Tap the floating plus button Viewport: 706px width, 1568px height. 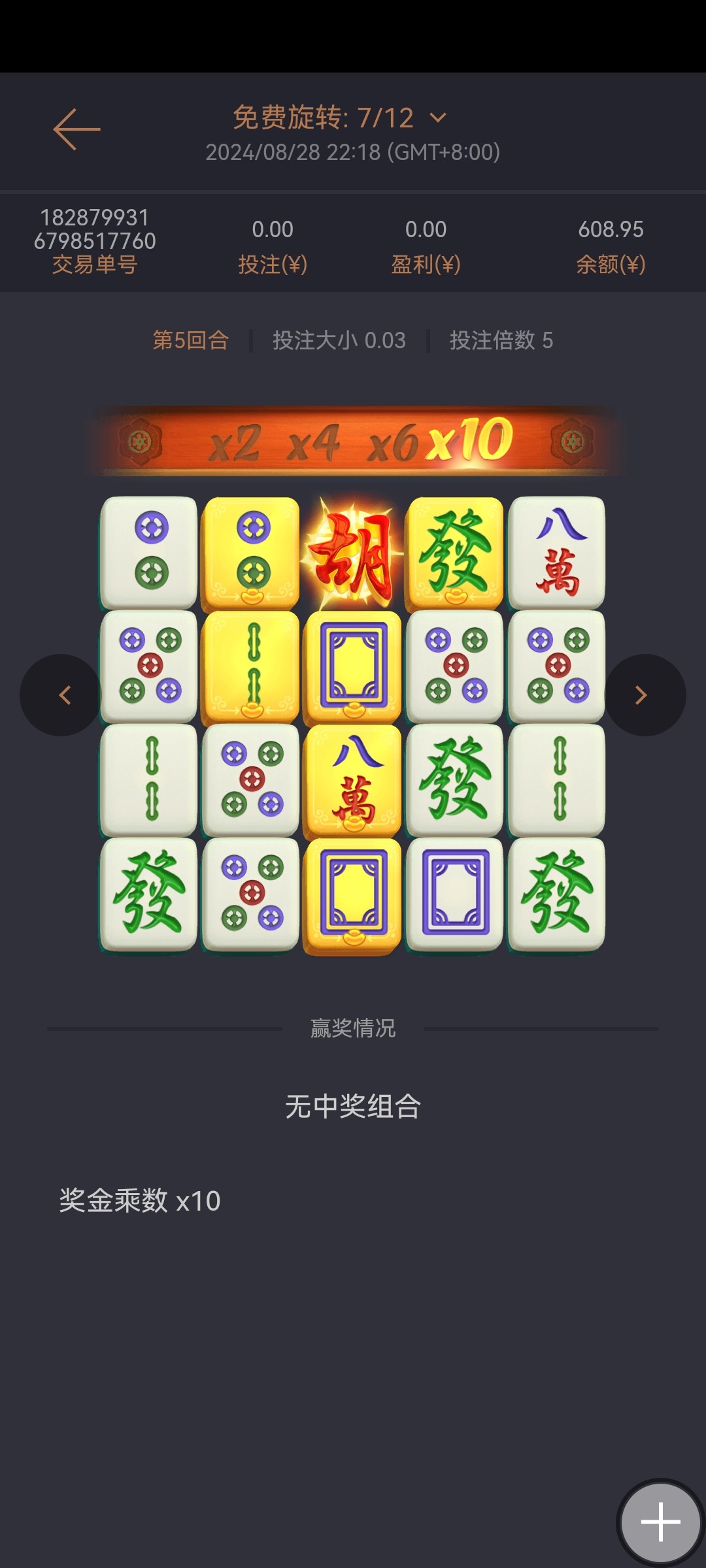coord(660,1522)
